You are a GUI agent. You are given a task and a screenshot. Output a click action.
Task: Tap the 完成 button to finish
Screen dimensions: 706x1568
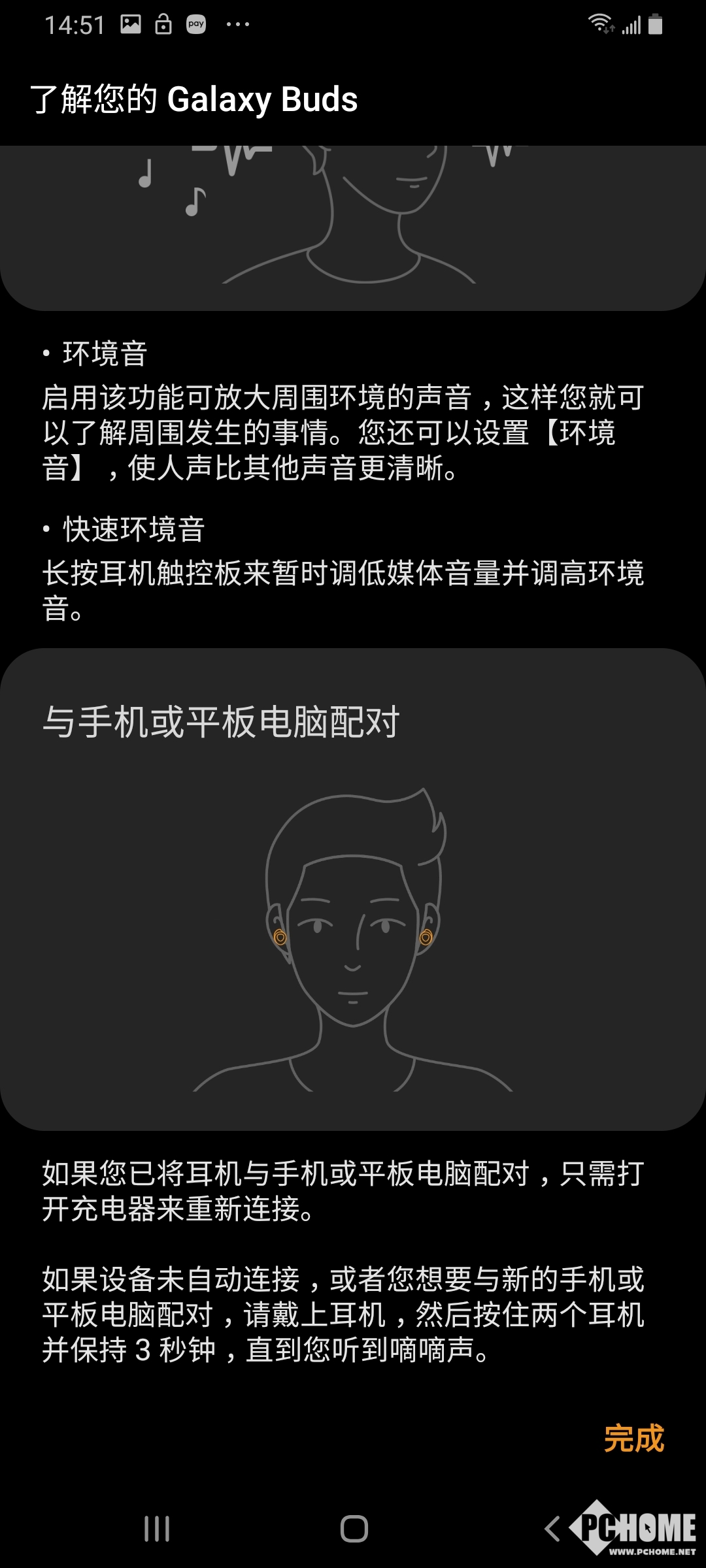point(633,1438)
